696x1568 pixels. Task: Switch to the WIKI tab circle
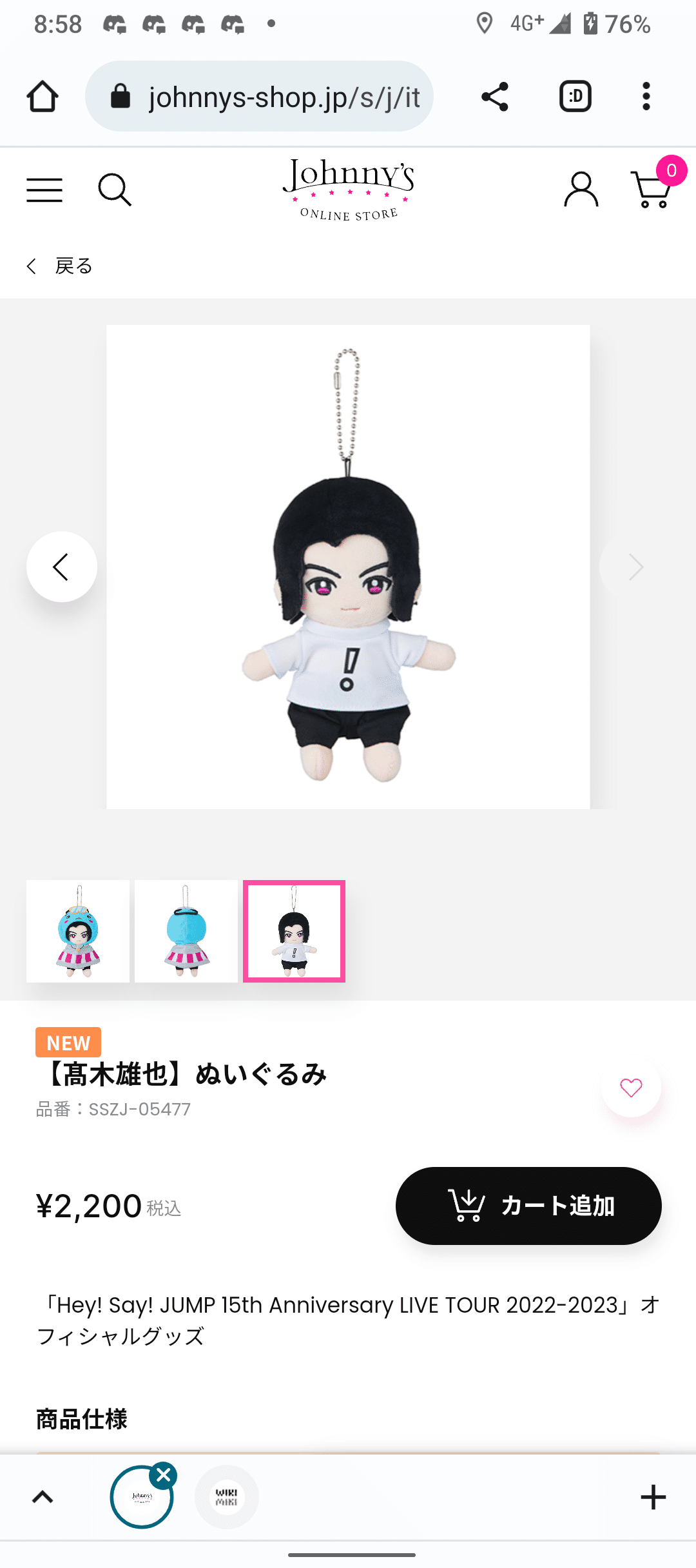226,1497
